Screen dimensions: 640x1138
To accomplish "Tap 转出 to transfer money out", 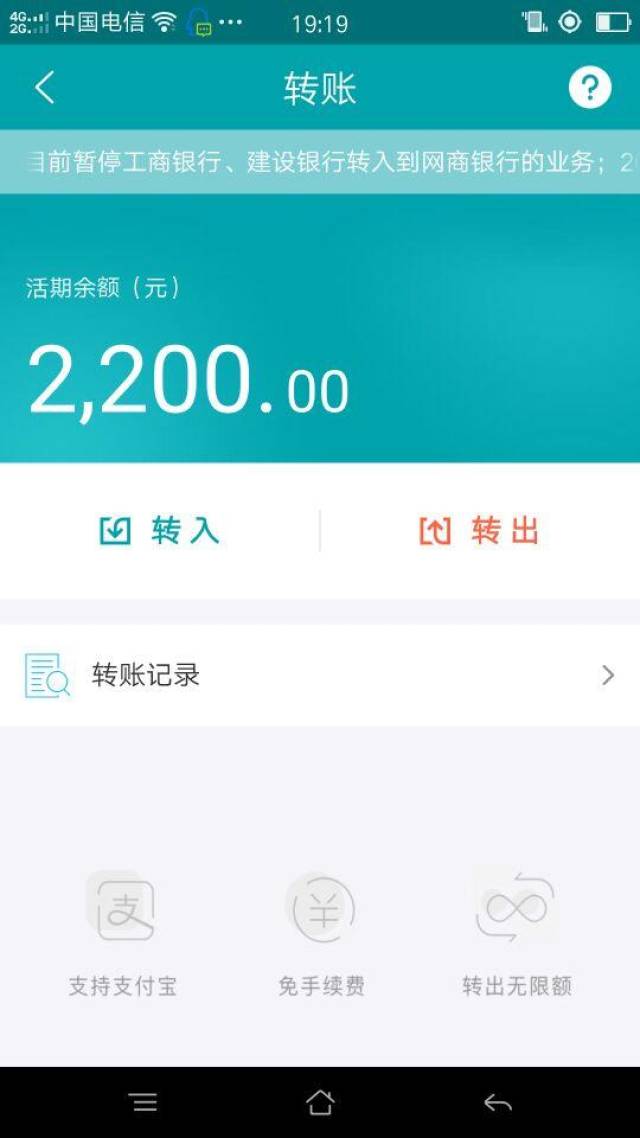I will [x=480, y=531].
